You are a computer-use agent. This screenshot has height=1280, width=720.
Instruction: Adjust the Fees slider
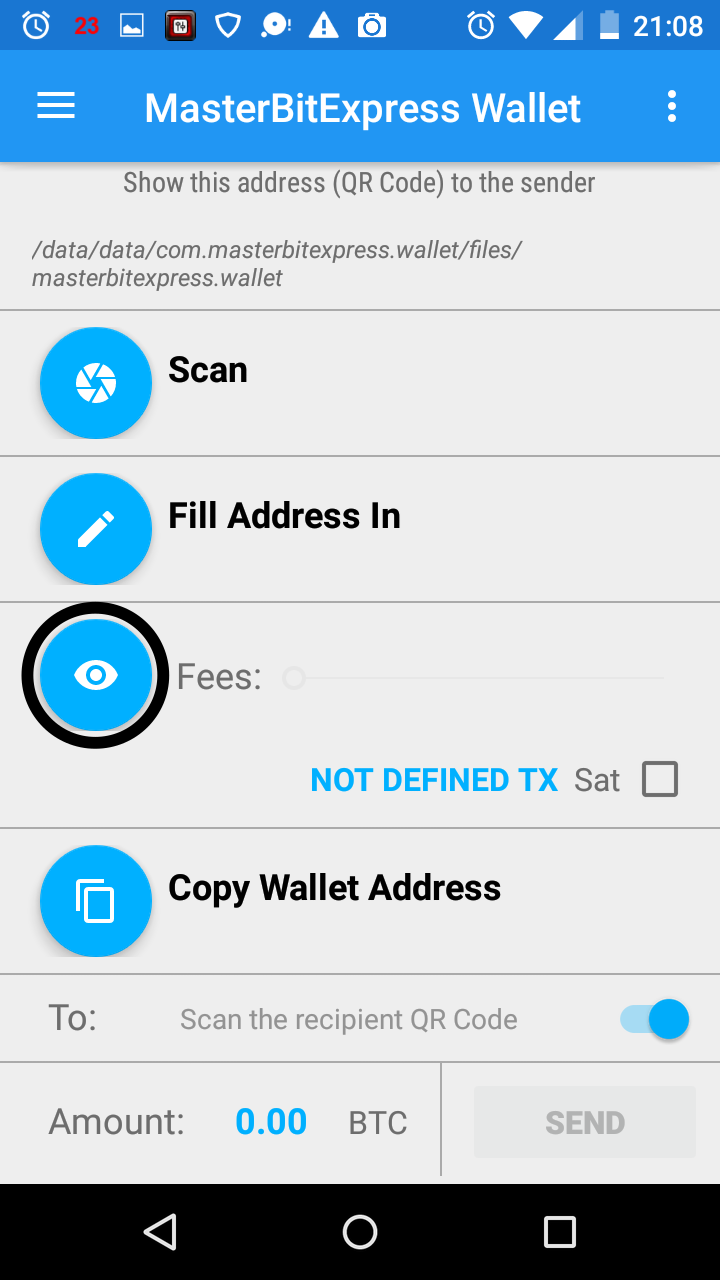point(294,679)
